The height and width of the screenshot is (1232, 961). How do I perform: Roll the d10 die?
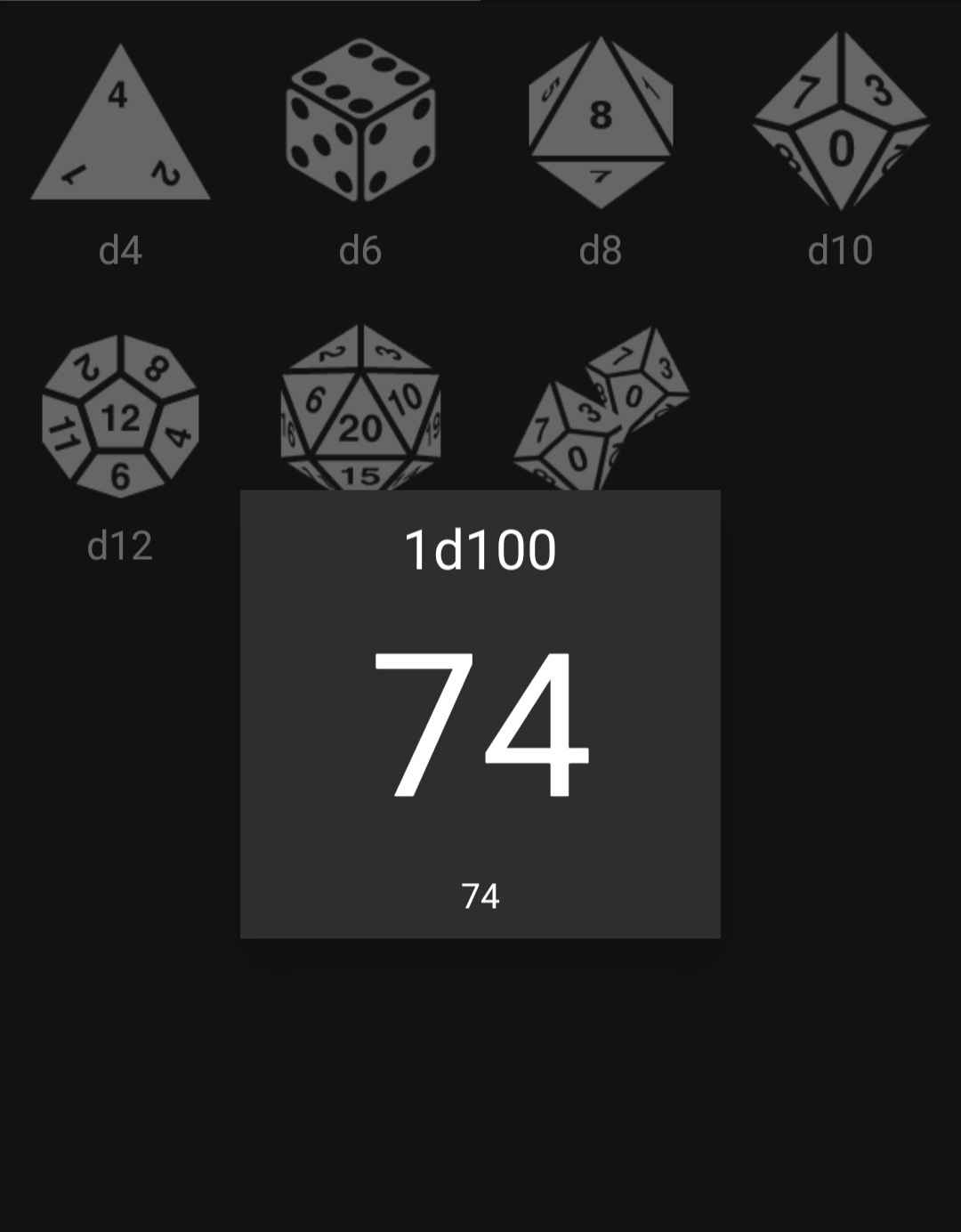[841, 122]
